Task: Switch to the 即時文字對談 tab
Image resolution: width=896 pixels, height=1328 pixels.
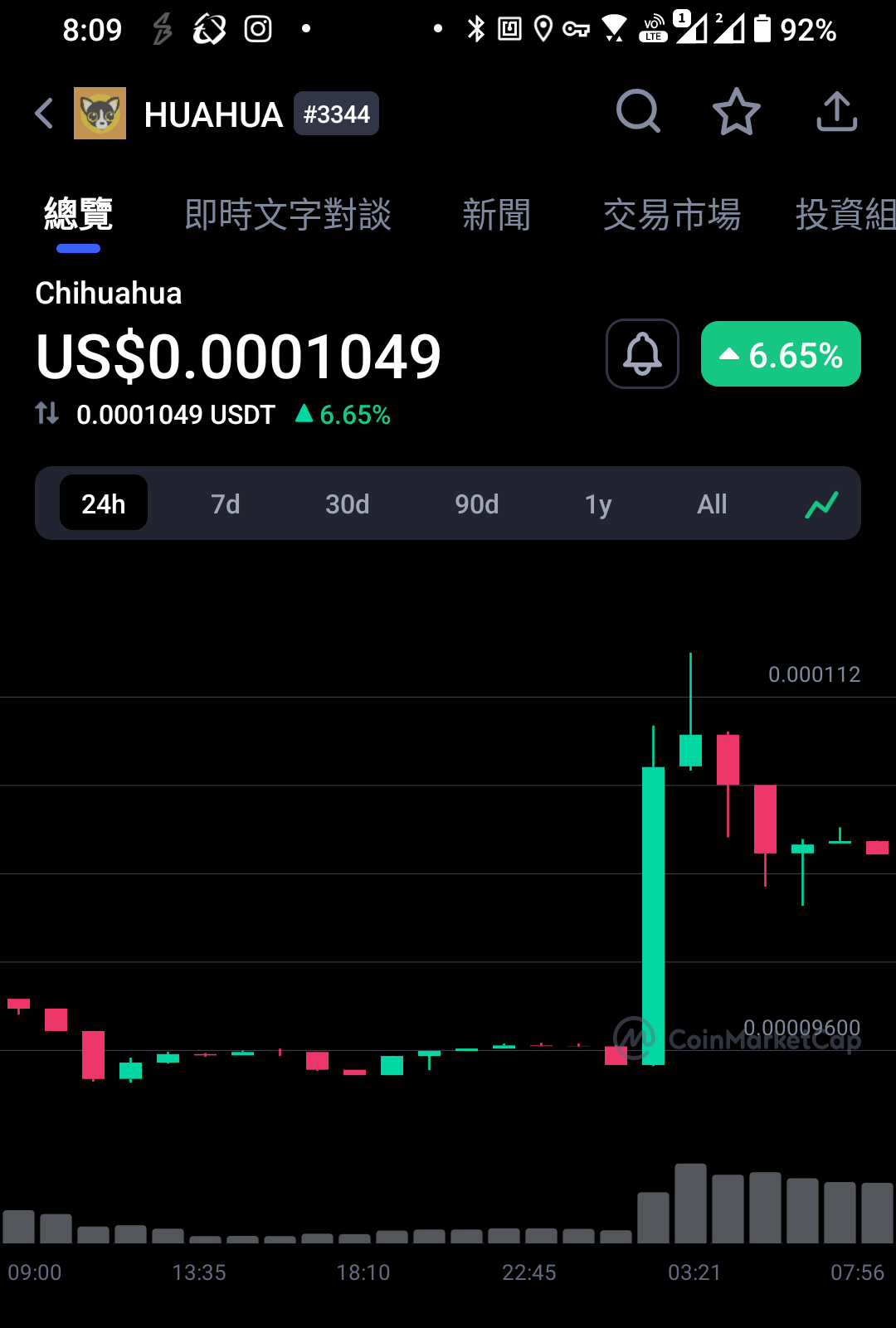Action: (x=287, y=215)
